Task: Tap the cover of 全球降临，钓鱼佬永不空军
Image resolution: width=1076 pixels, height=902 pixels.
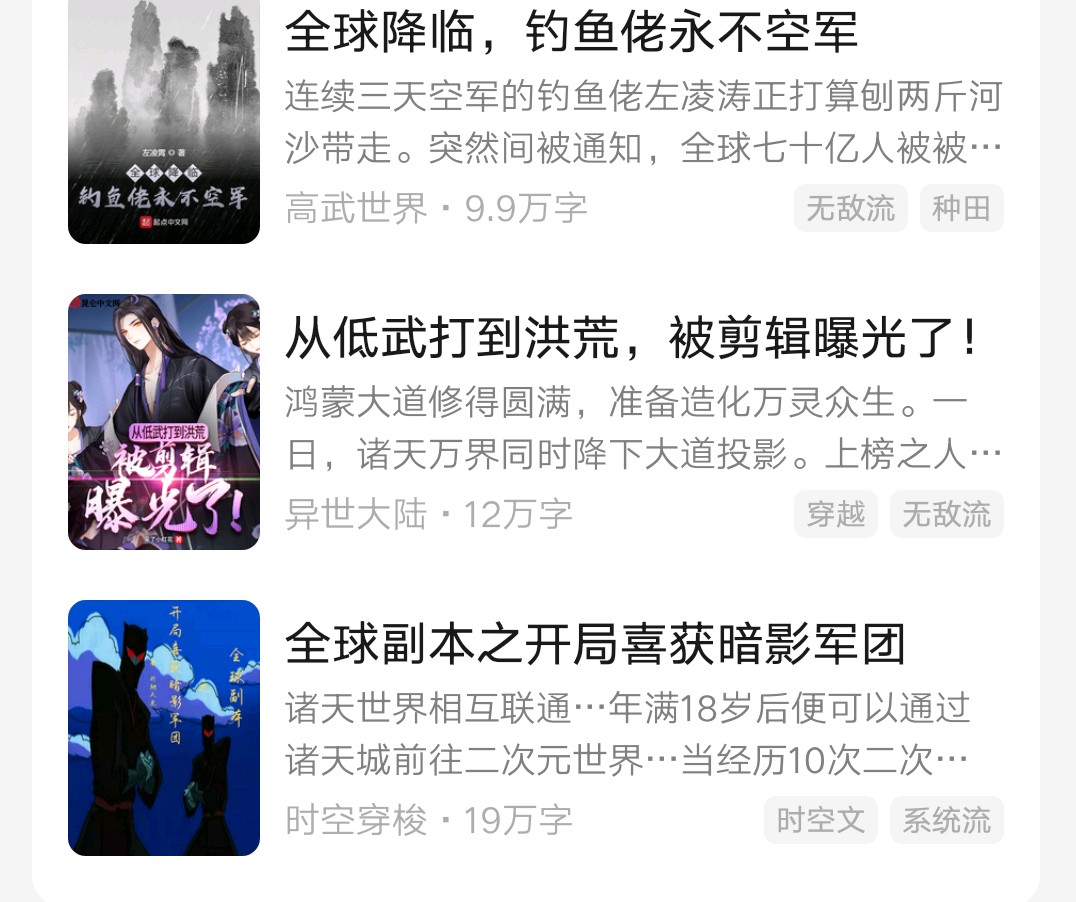Action: (x=164, y=120)
